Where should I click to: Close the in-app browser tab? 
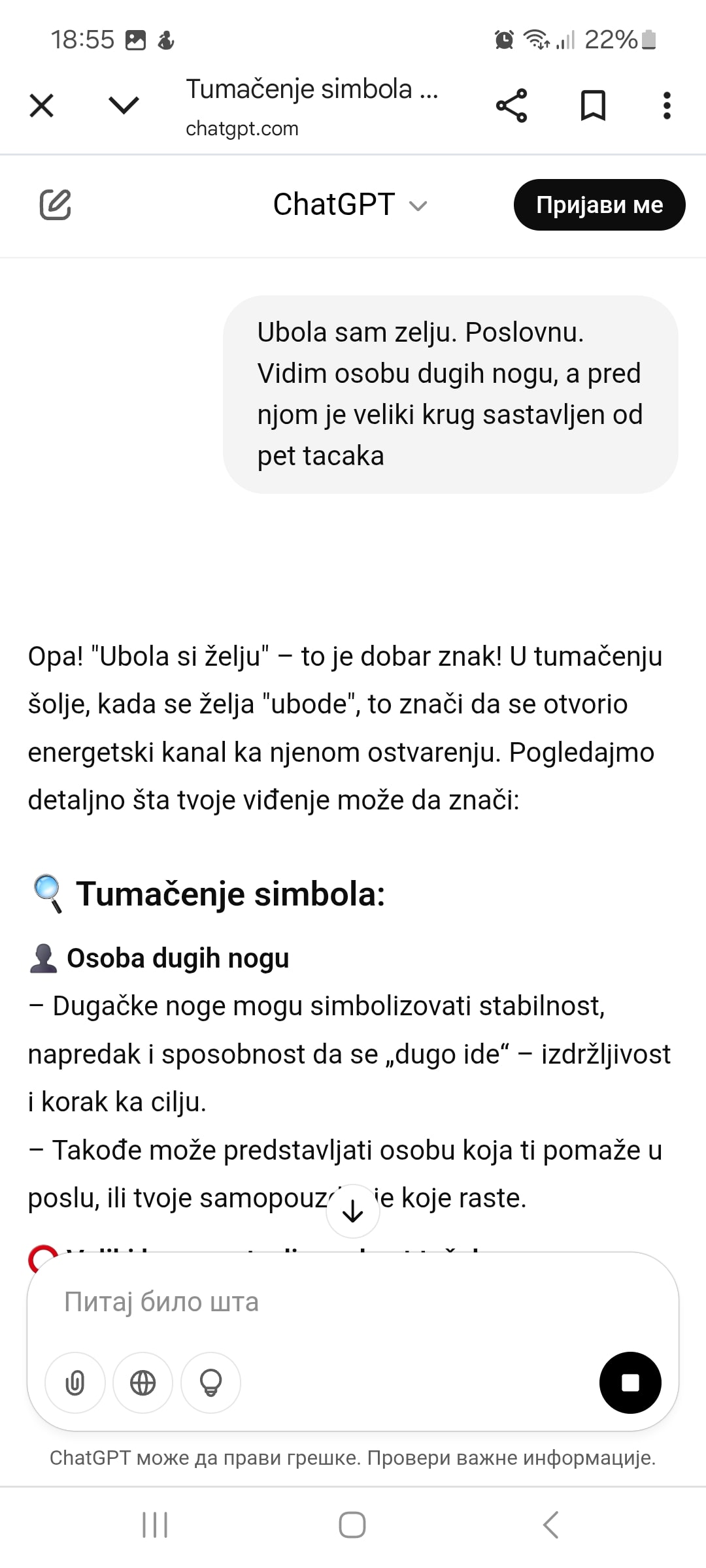(x=42, y=105)
